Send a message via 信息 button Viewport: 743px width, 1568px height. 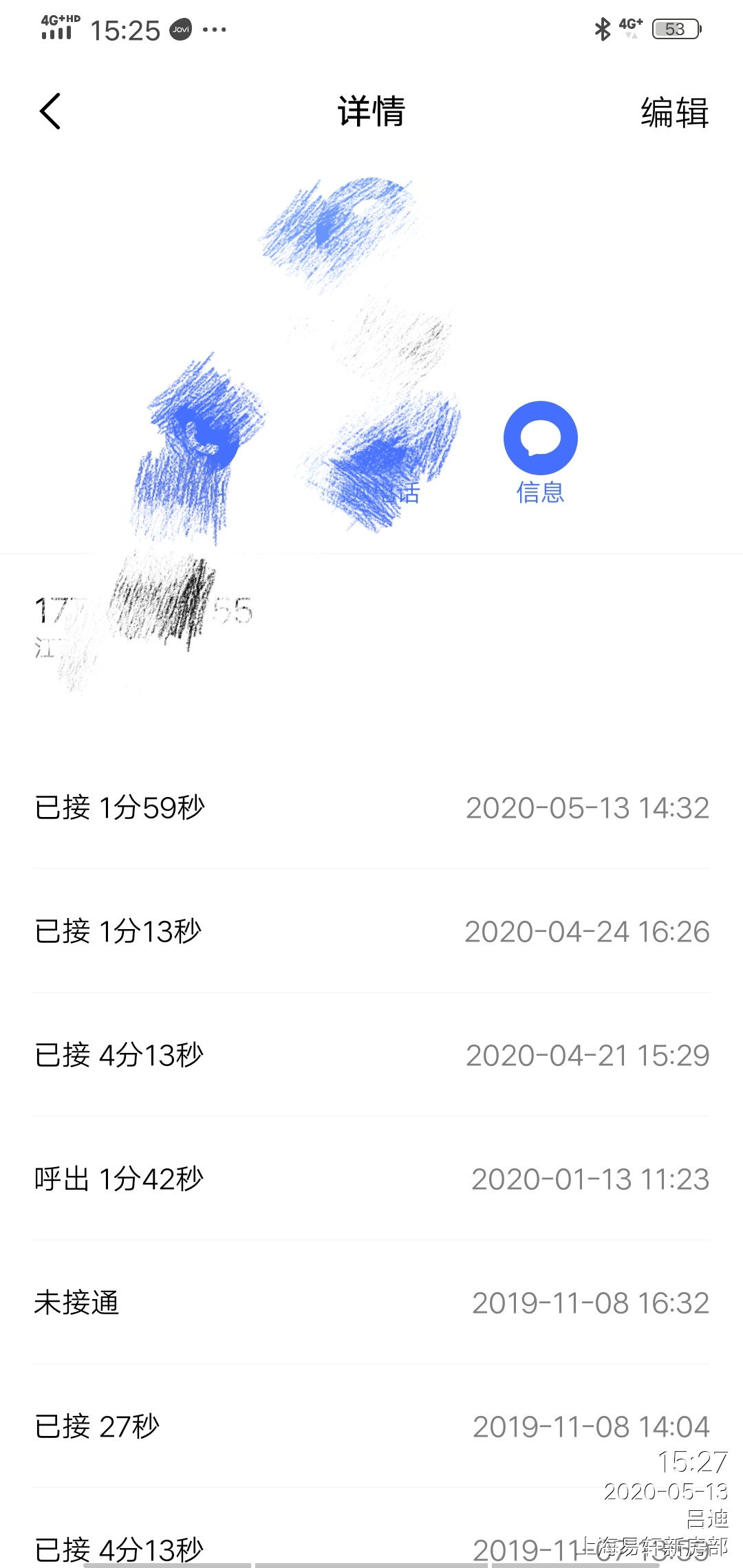click(x=540, y=439)
